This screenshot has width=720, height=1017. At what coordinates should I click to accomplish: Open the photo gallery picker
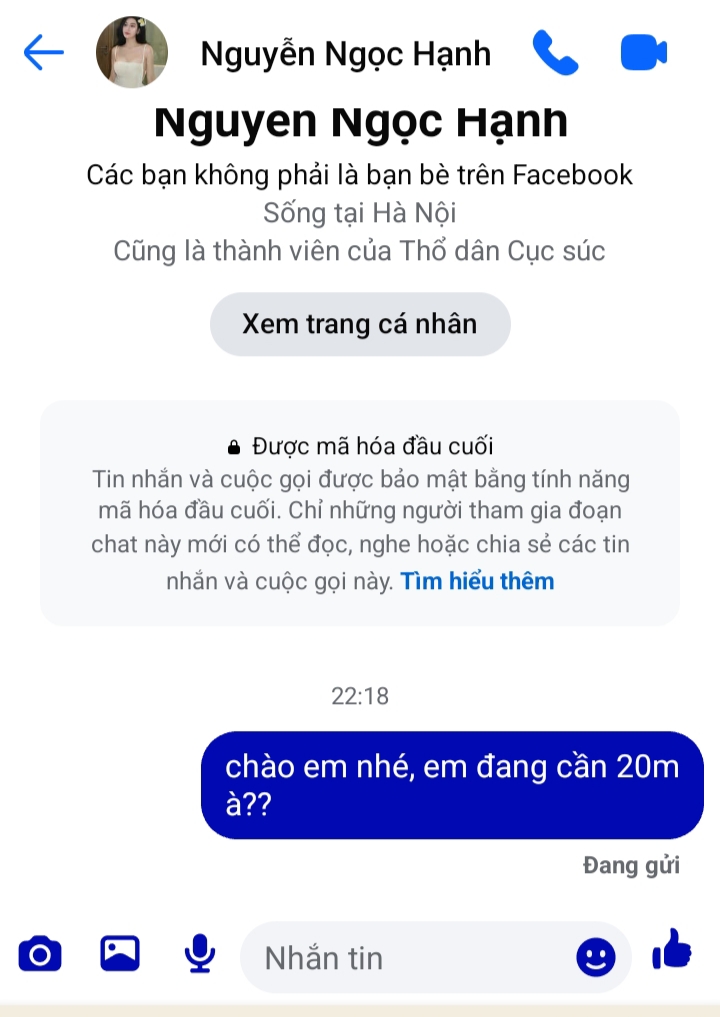[x=120, y=953]
